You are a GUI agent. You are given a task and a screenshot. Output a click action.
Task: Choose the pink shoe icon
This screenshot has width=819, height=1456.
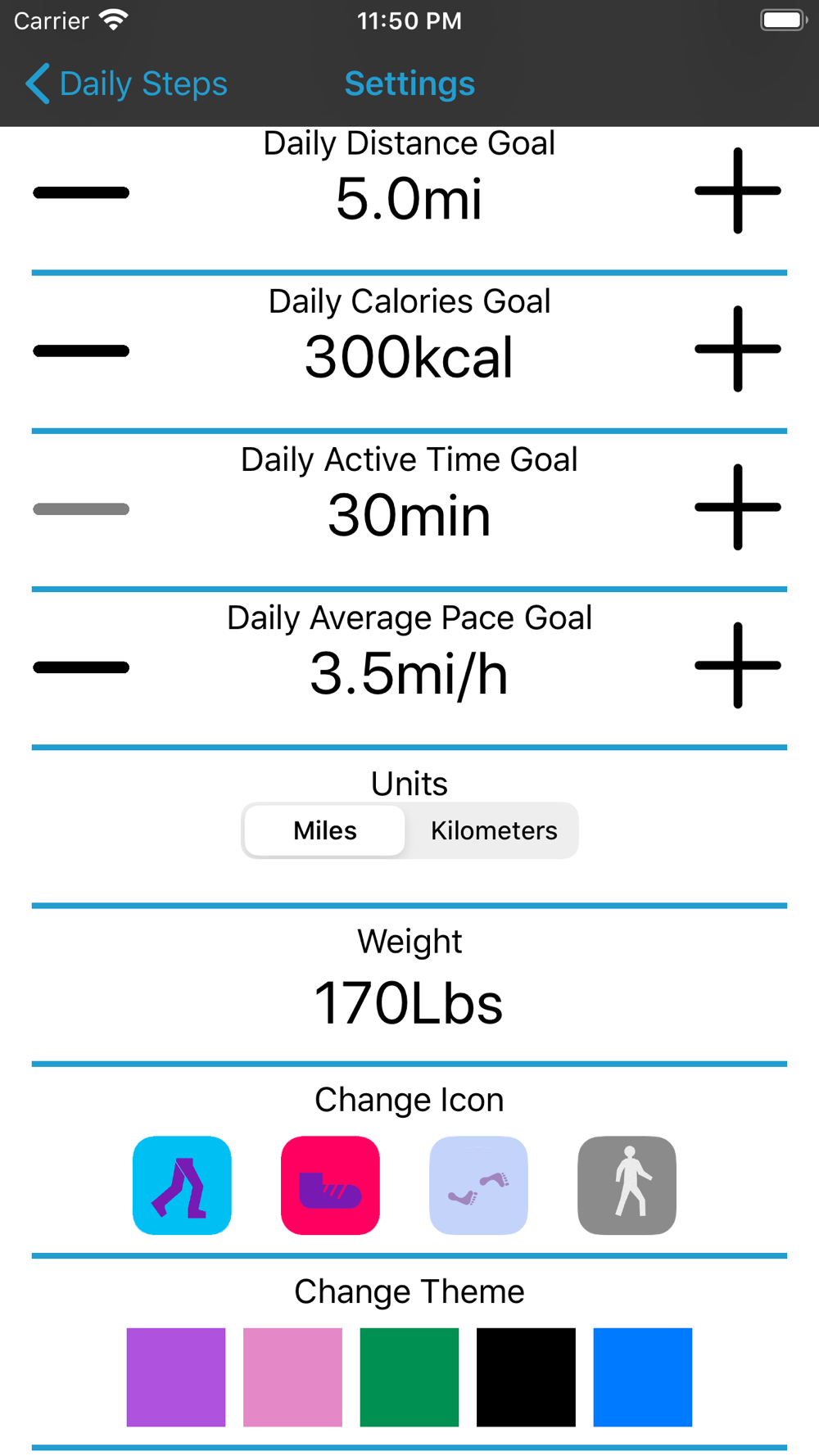(330, 1185)
